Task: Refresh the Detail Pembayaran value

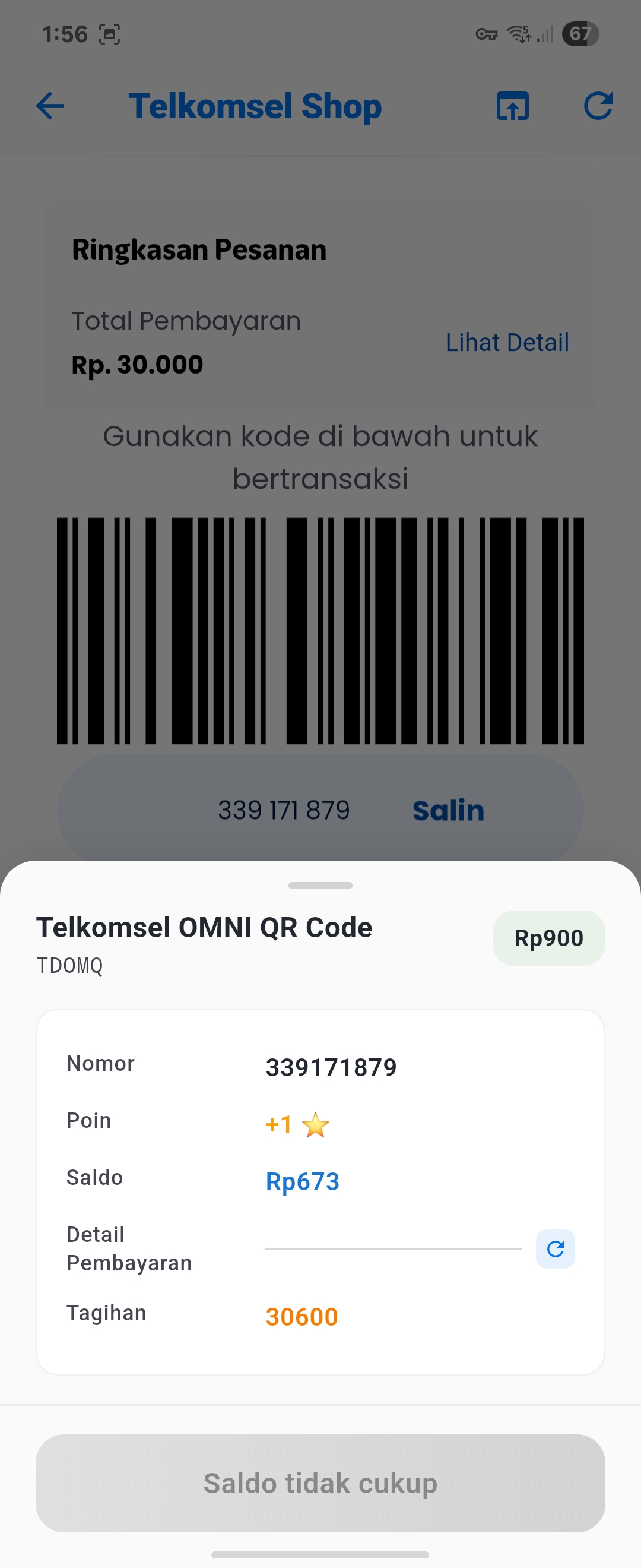Action: (554, 1248)
